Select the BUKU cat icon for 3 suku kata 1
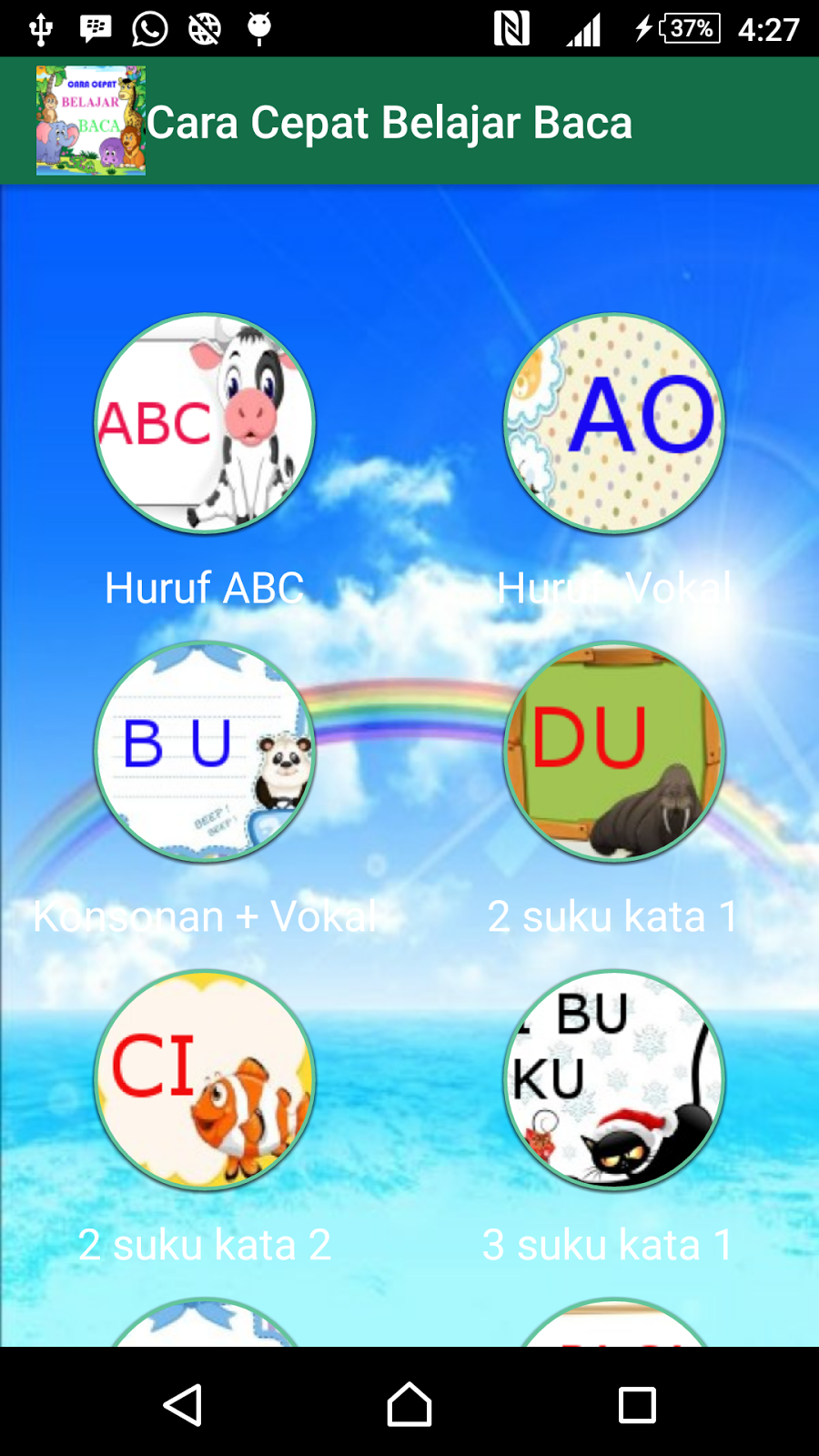This screenshot has width=819, height=1456. click(612, 1079)
